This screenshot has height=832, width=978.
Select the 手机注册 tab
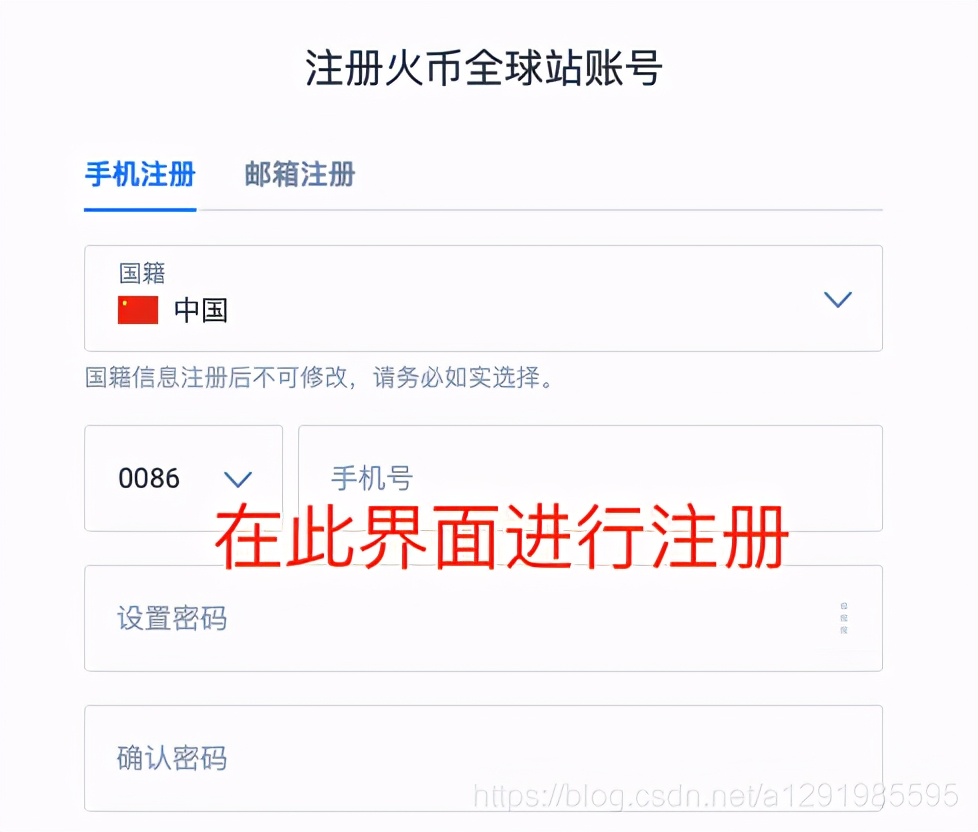pos(140,175)
